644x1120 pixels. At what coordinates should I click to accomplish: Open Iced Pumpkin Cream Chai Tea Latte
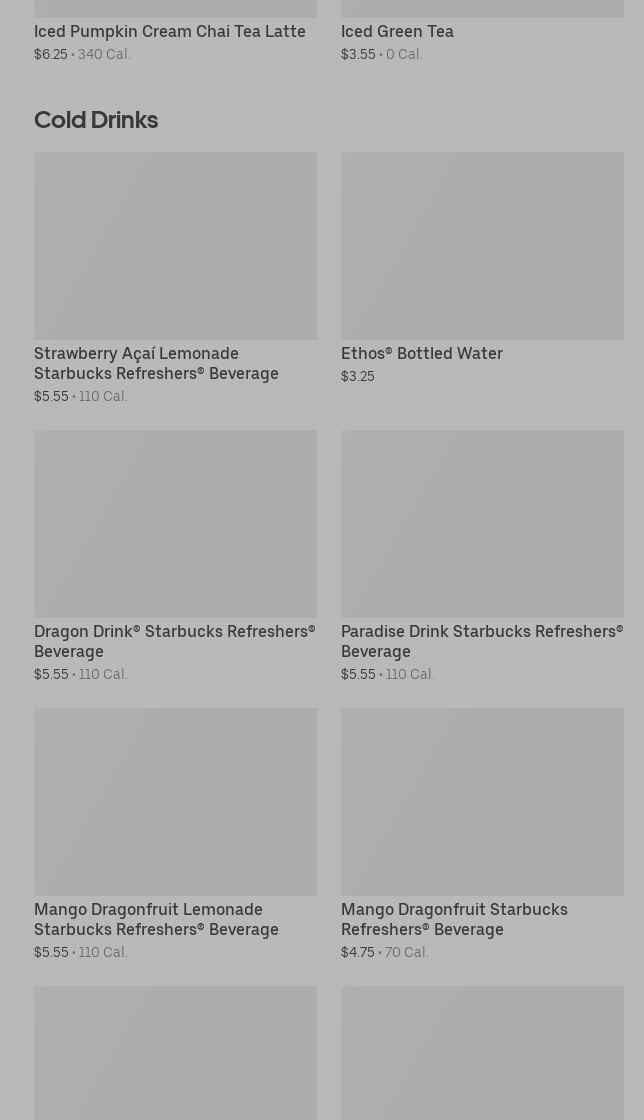tap(170, 31)
